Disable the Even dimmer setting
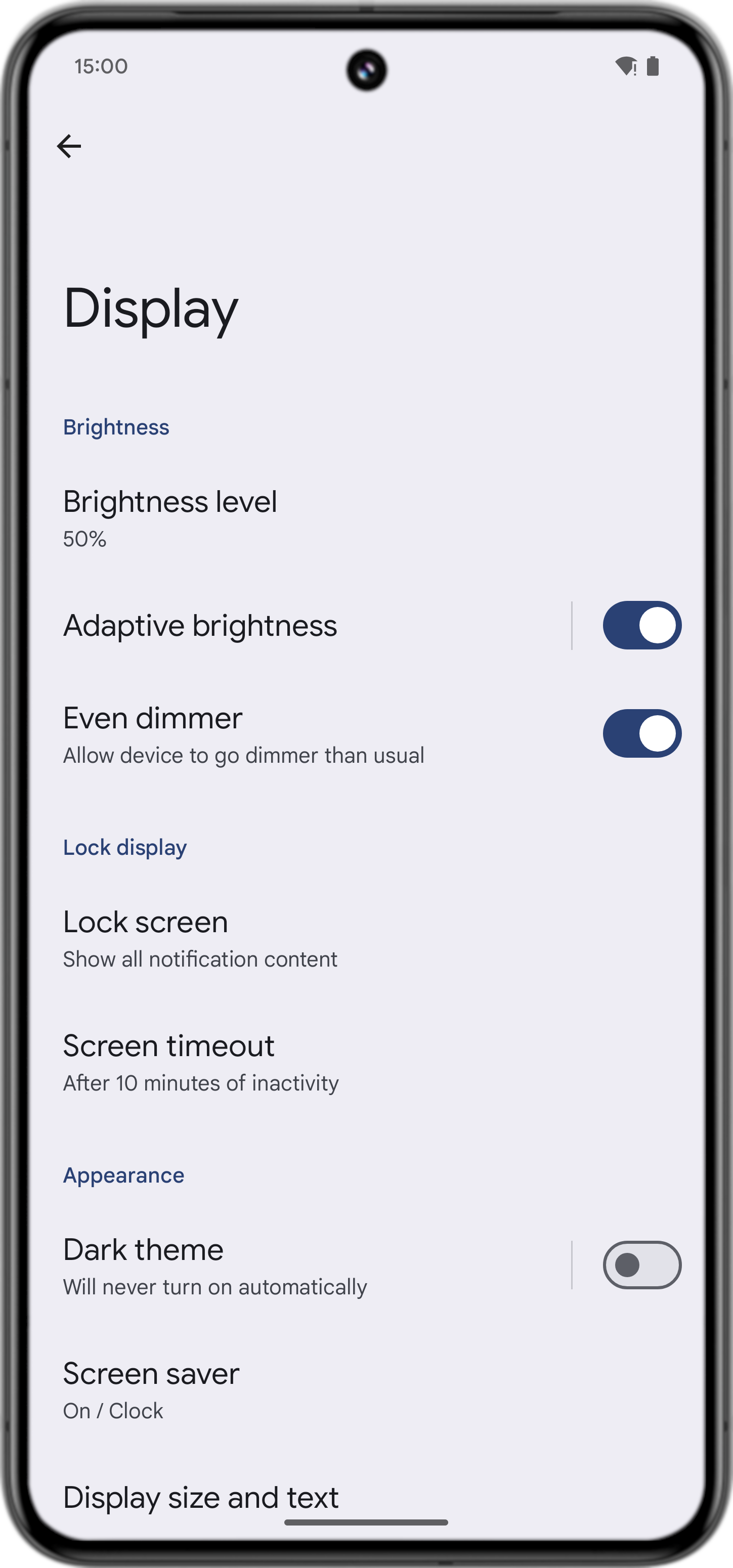The image size is (733, 1568). (641, 733)
